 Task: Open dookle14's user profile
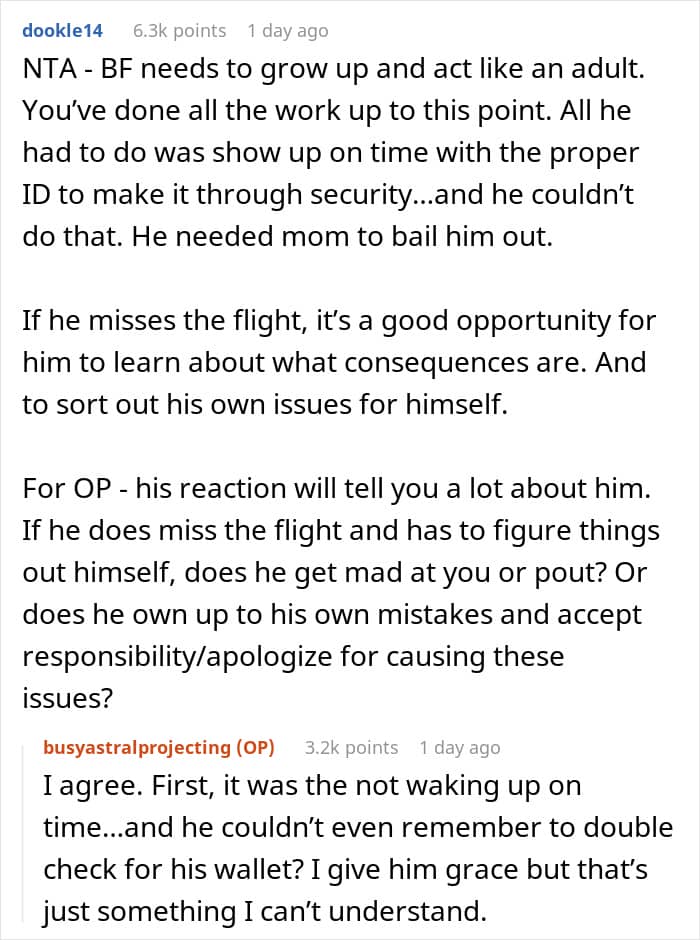click(x=63, y=31)
